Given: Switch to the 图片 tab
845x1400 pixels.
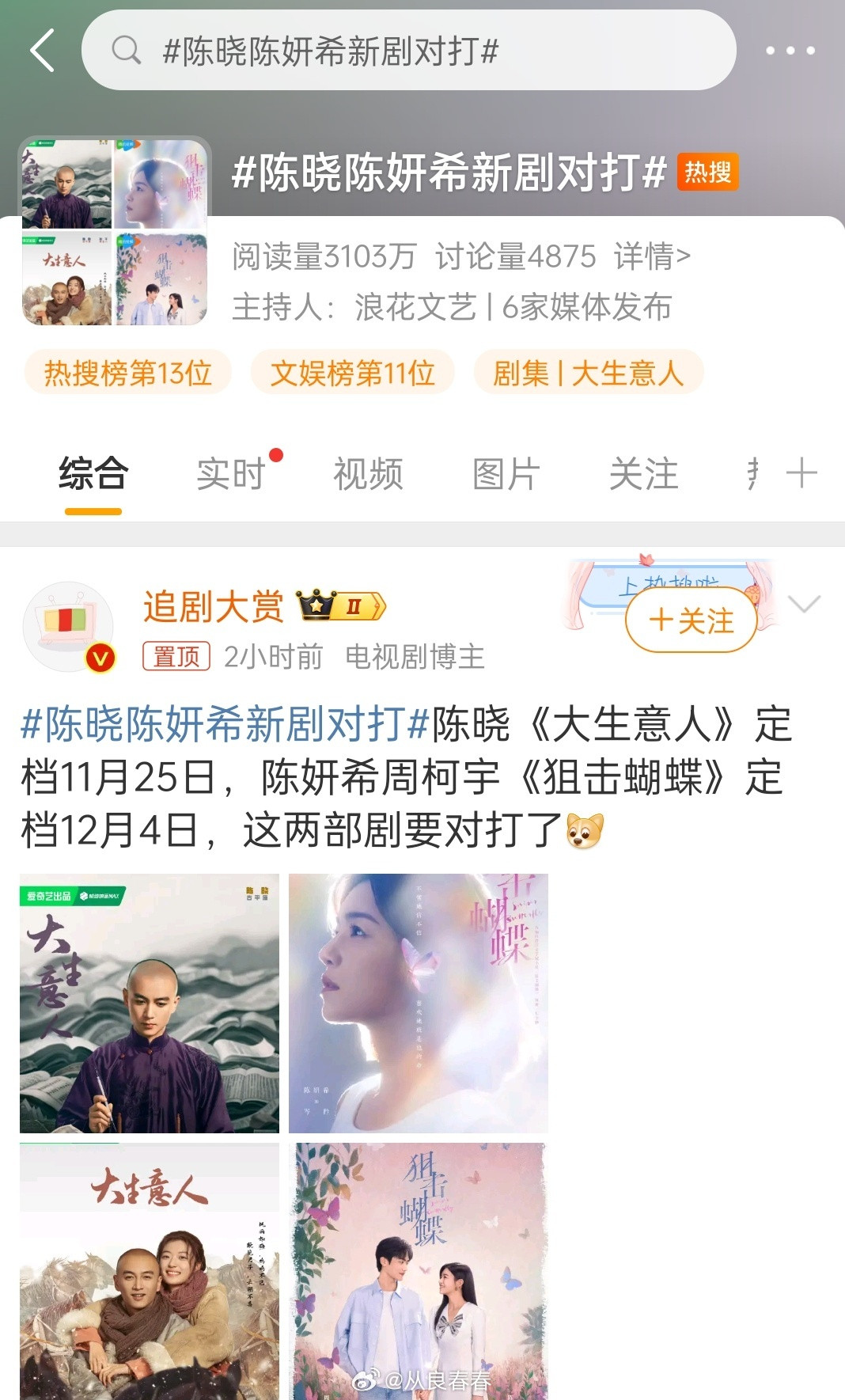Looking at the screenshot, I should tap(505, 473).
